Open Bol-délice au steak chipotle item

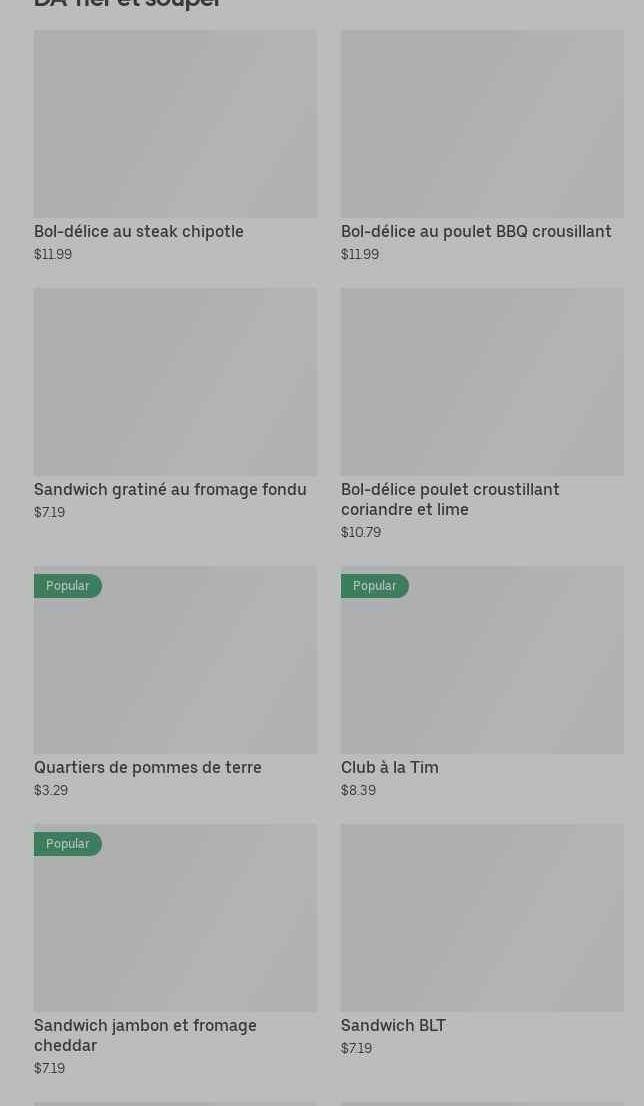(175, 146)
